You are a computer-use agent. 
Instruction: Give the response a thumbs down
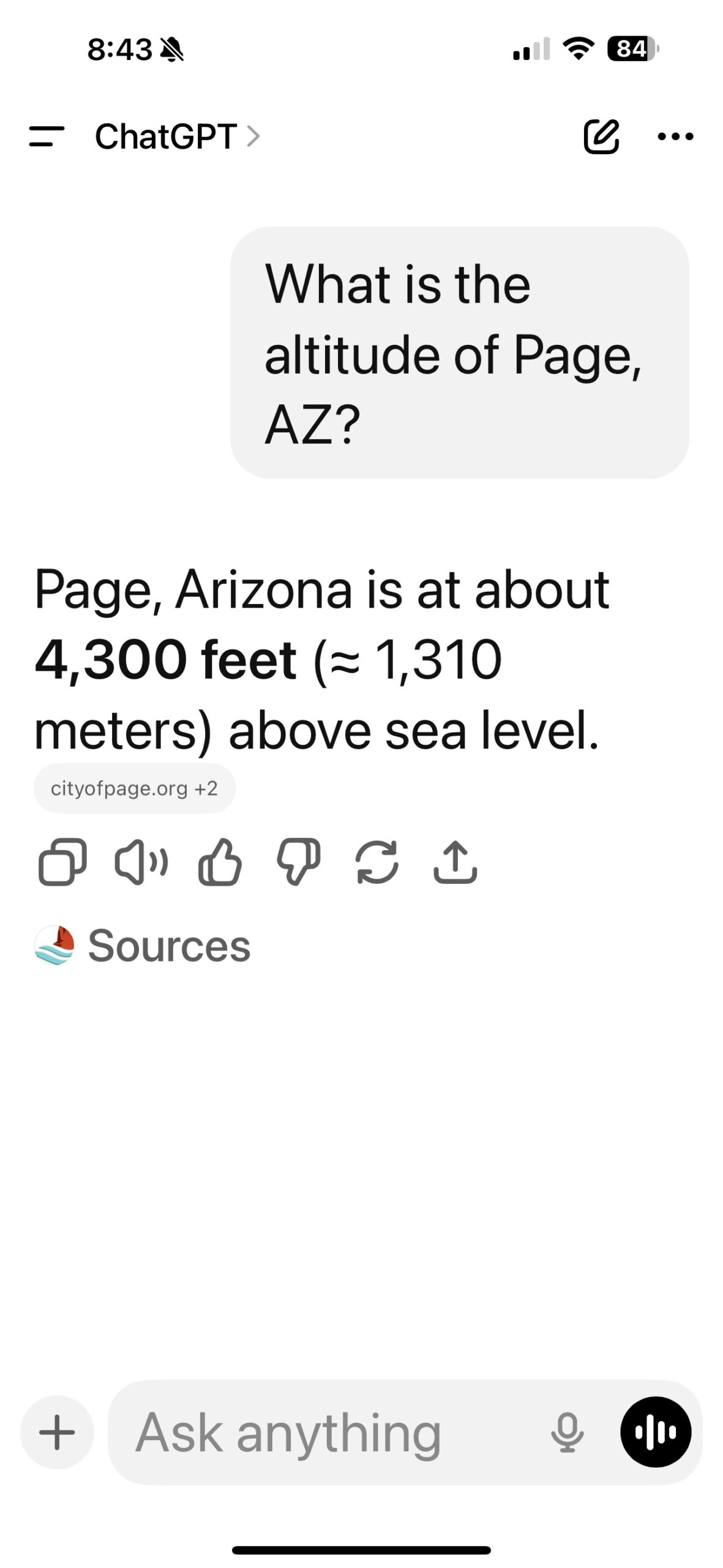point(299,862)
